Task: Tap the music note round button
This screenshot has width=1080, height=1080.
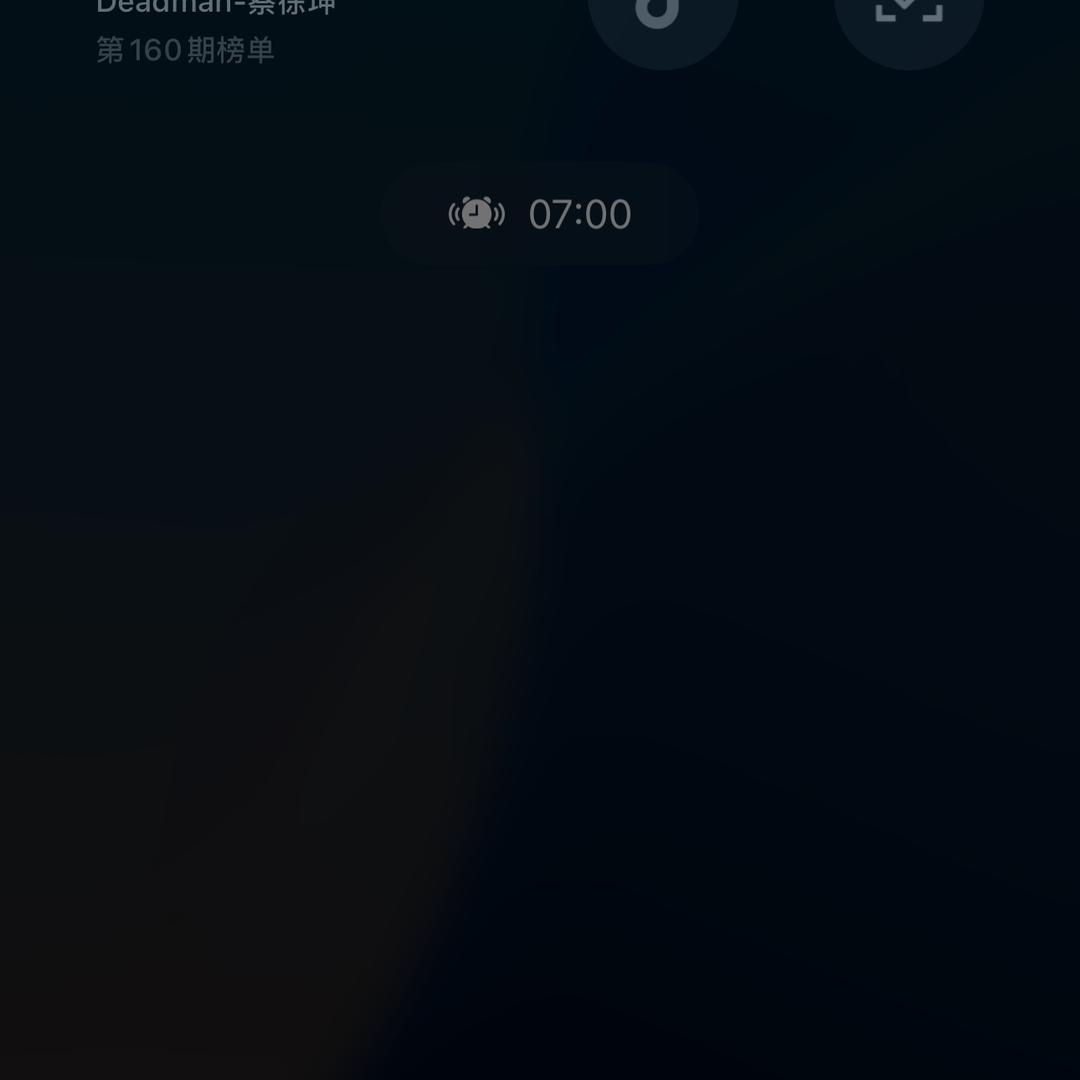Action: pos(662,15)
